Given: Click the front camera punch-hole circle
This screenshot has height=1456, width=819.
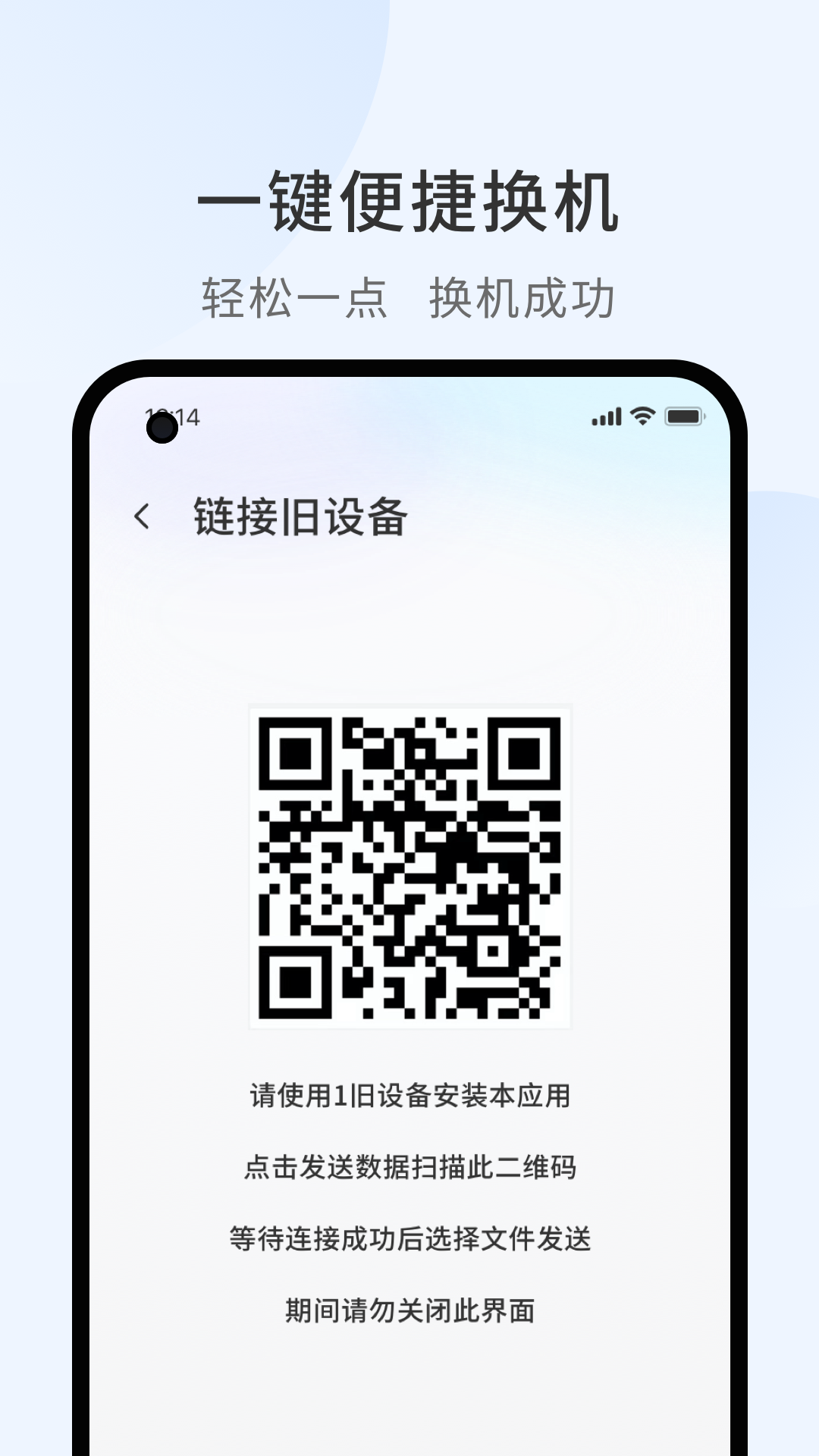Looking at the screenshot, I should 162,428.
